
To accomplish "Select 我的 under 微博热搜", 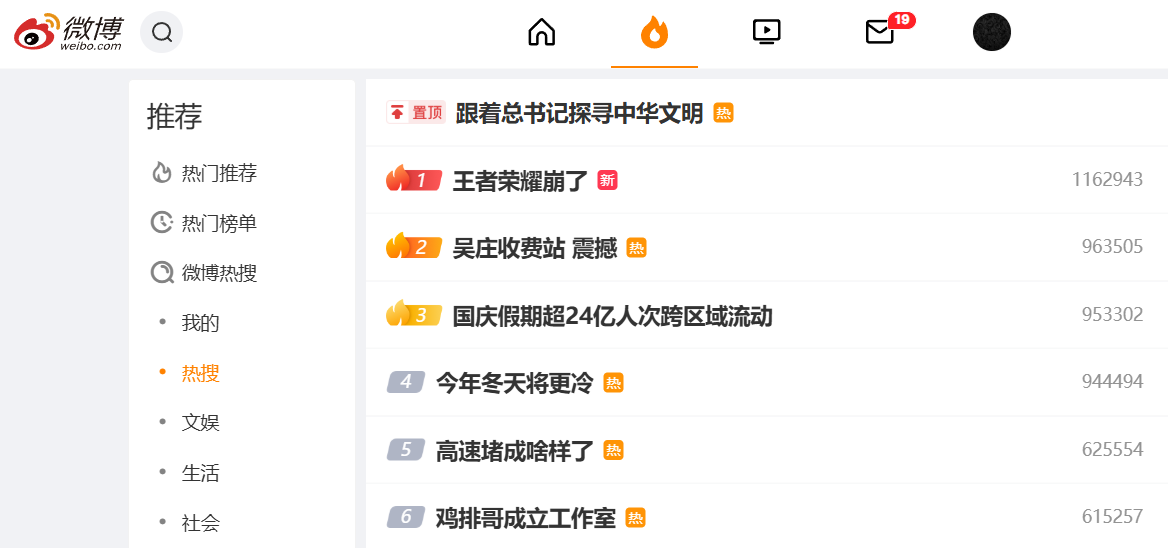I will point(200,323).
